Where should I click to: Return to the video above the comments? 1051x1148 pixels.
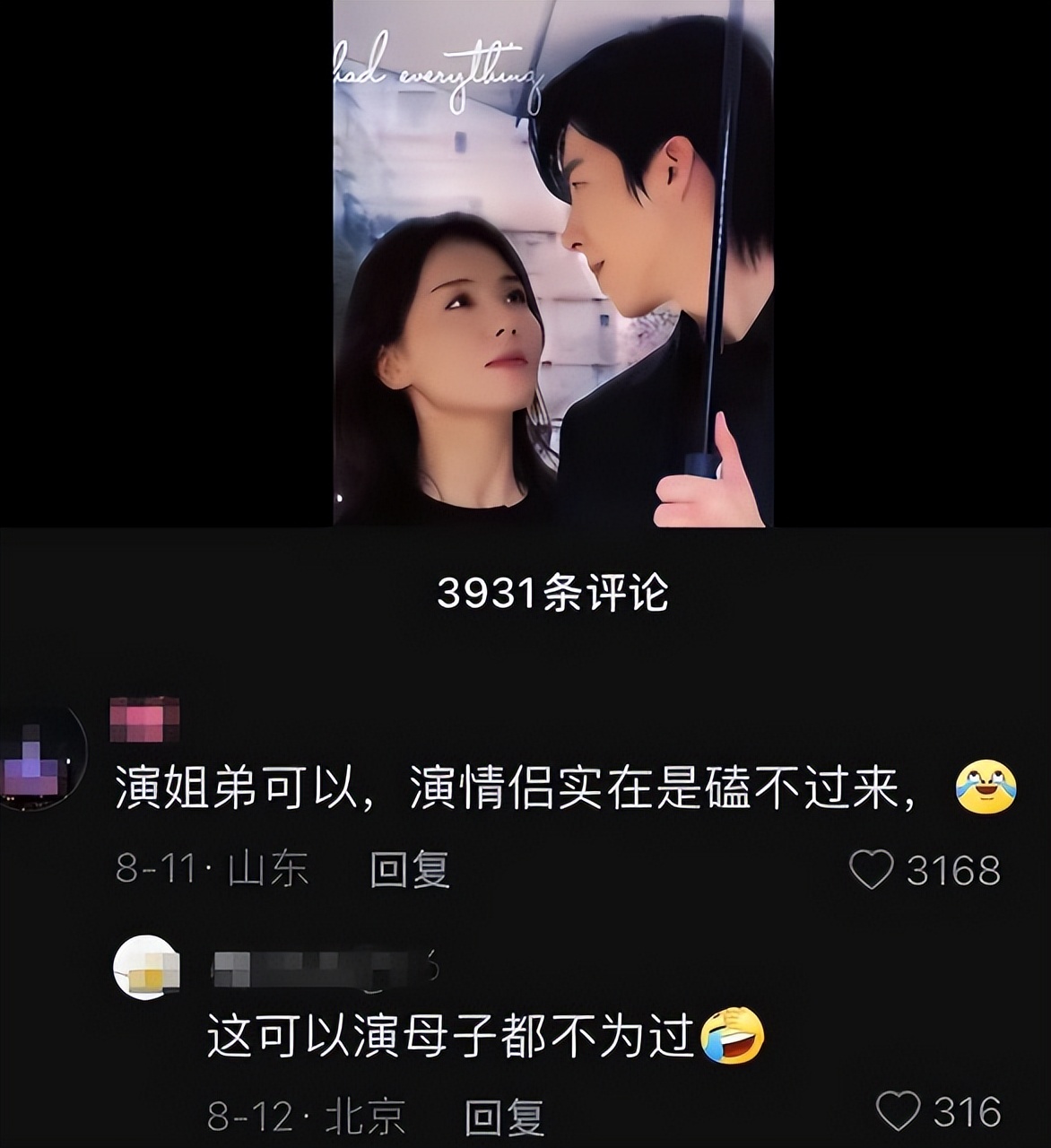[x=552, y=264]
